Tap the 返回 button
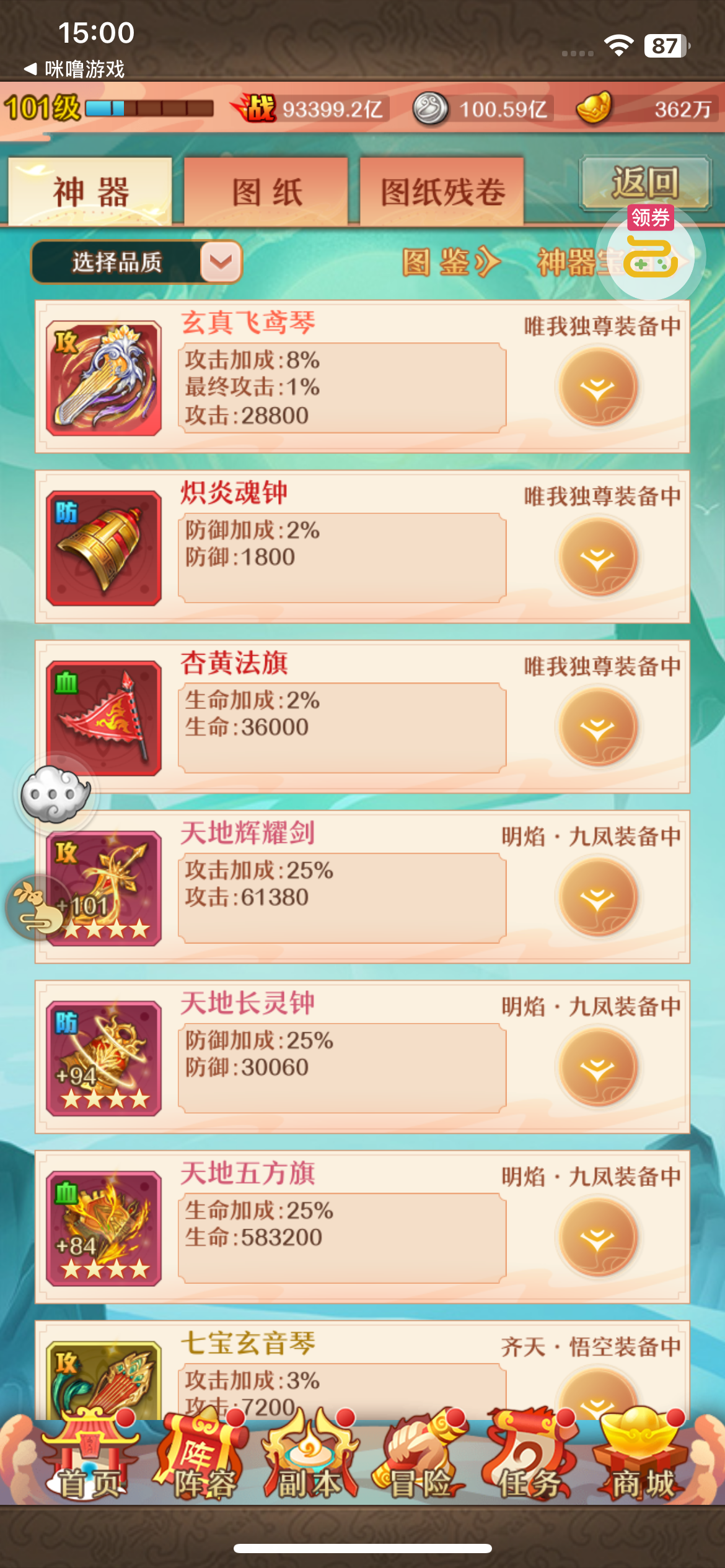Image resolution: width=725 pixels, height=1568 pixels. click(645, 183)
